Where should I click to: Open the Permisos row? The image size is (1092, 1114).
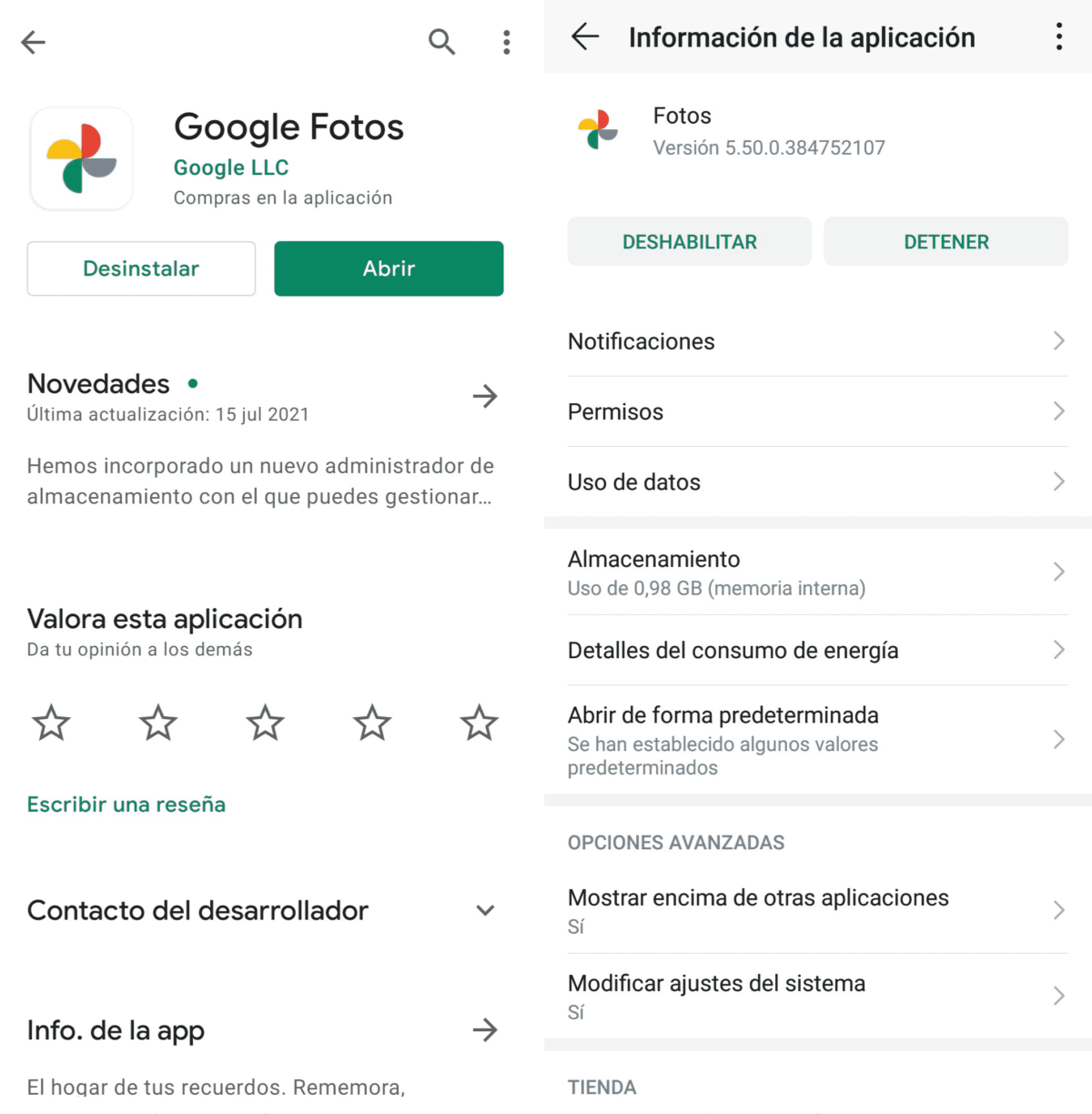(x=817, y=411)
